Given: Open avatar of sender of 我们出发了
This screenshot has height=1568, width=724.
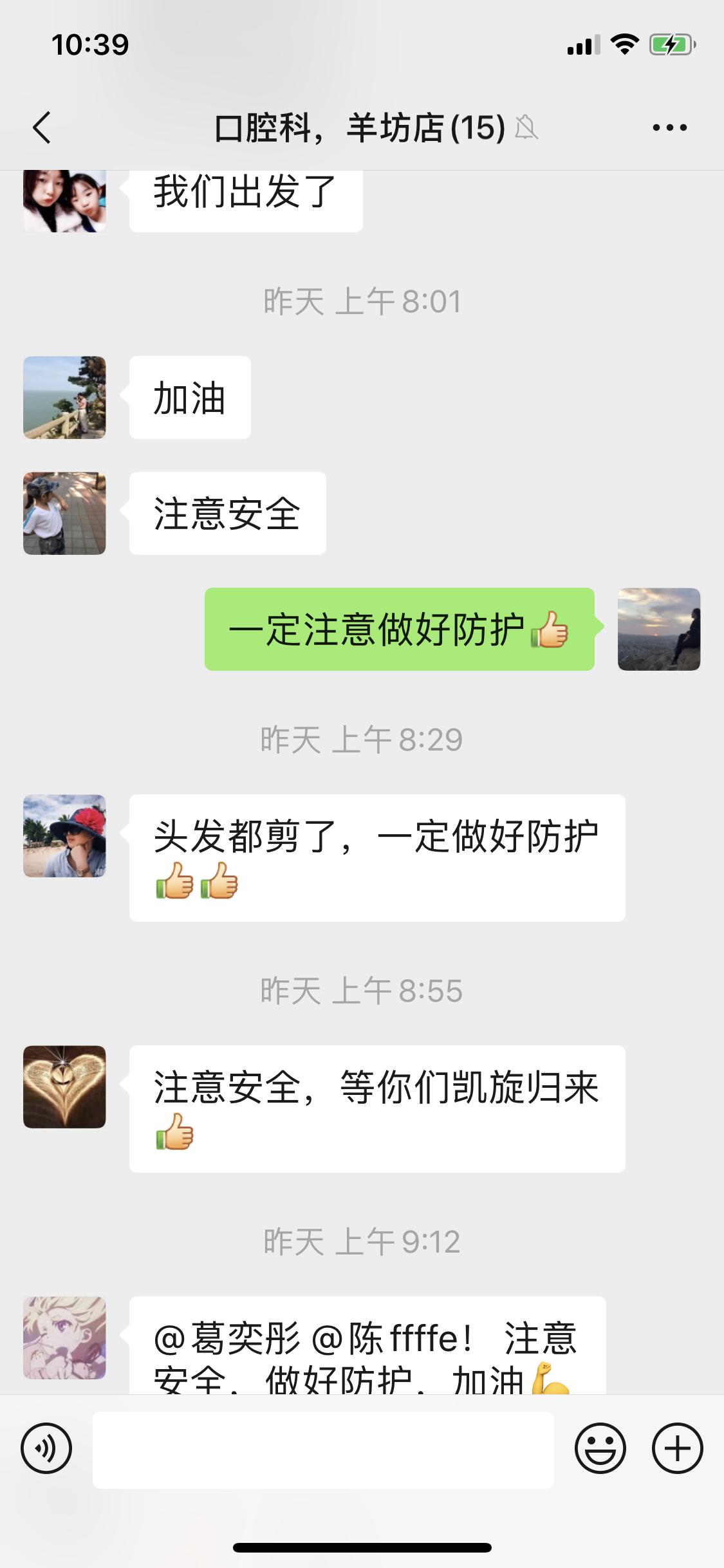Looking at the screenshot, I should (x=64, y=201).
